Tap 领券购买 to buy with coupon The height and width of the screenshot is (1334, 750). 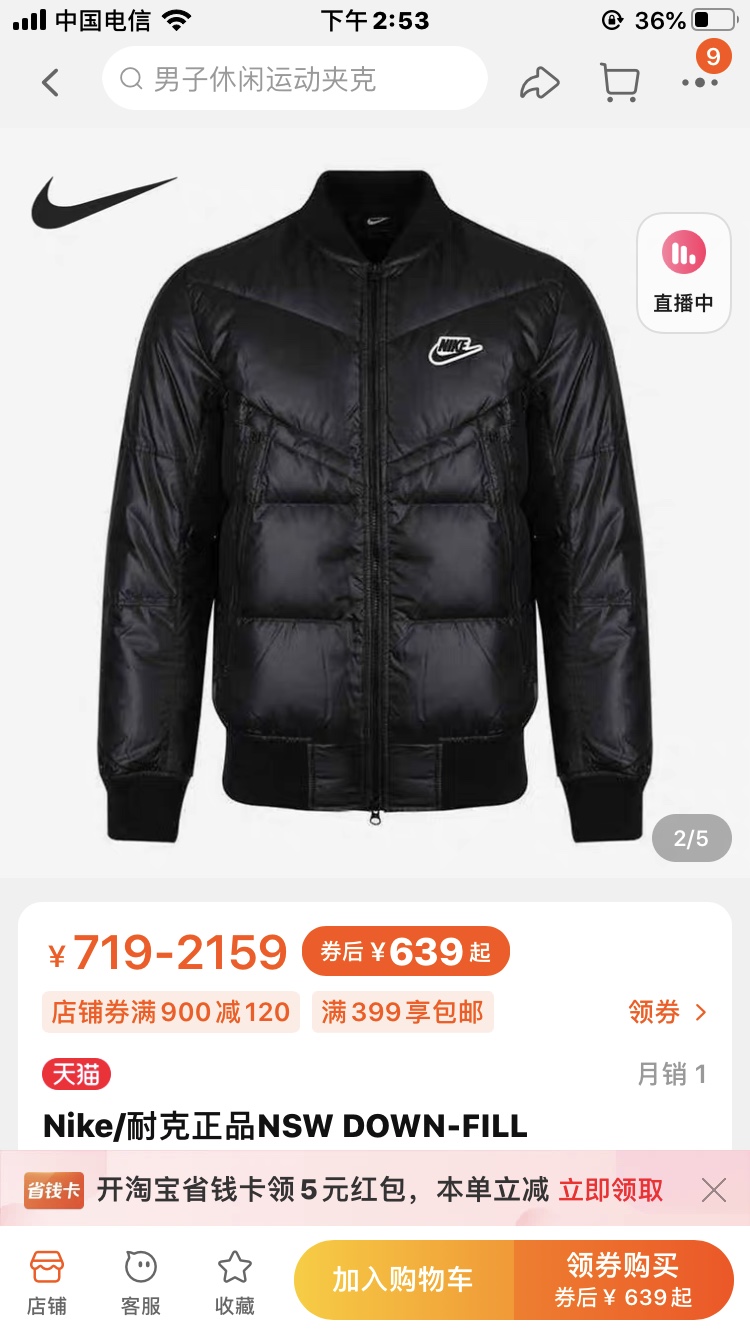click(623, 1280)
